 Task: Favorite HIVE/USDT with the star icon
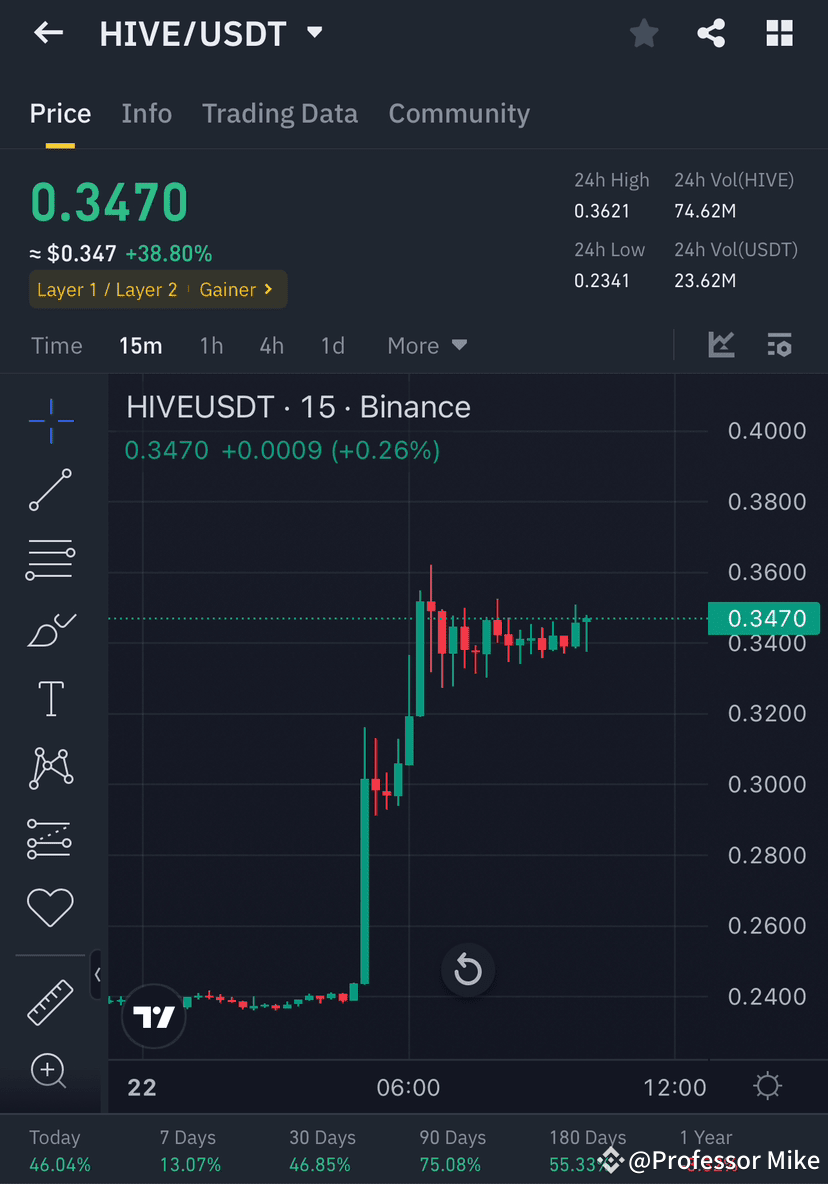pos(644,33)
